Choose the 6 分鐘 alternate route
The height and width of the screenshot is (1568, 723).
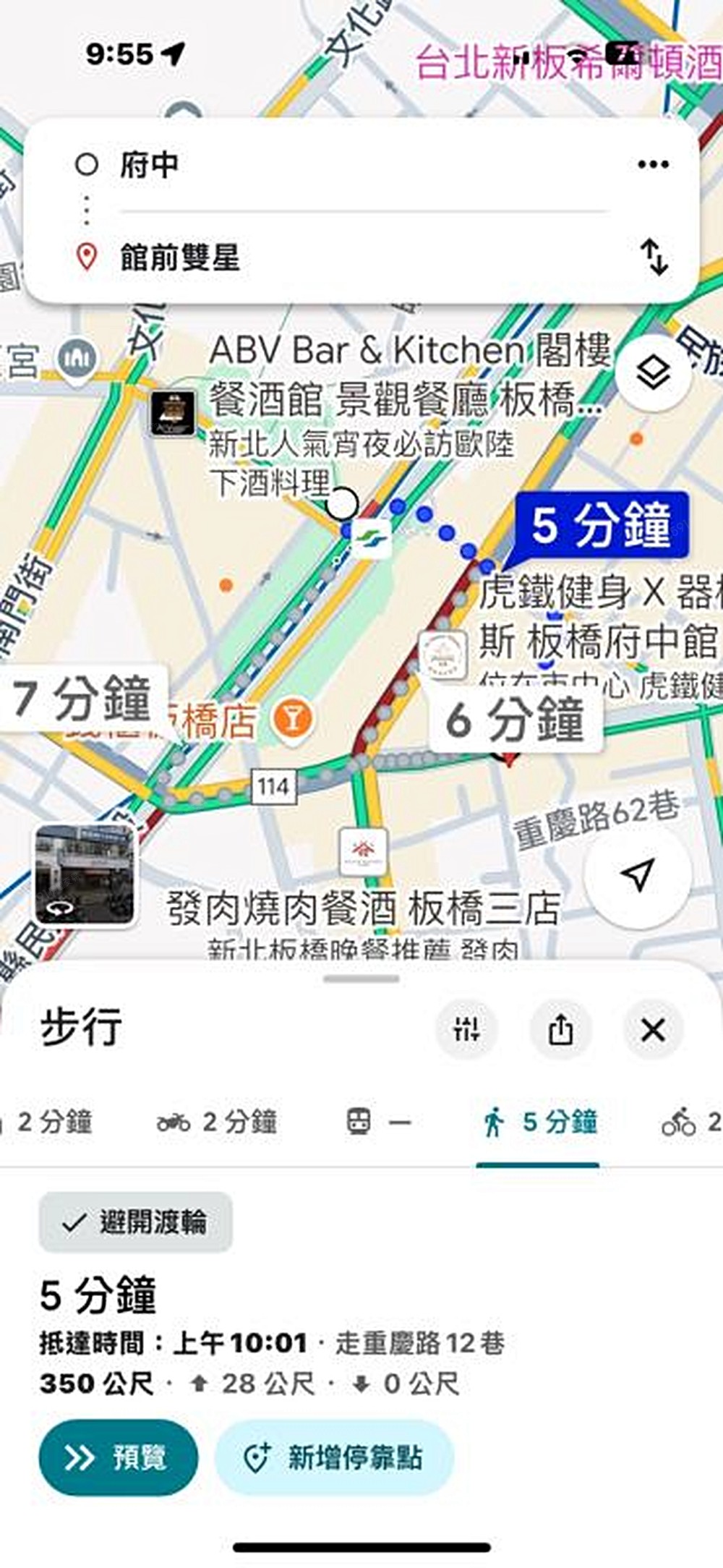coord(515,720)
